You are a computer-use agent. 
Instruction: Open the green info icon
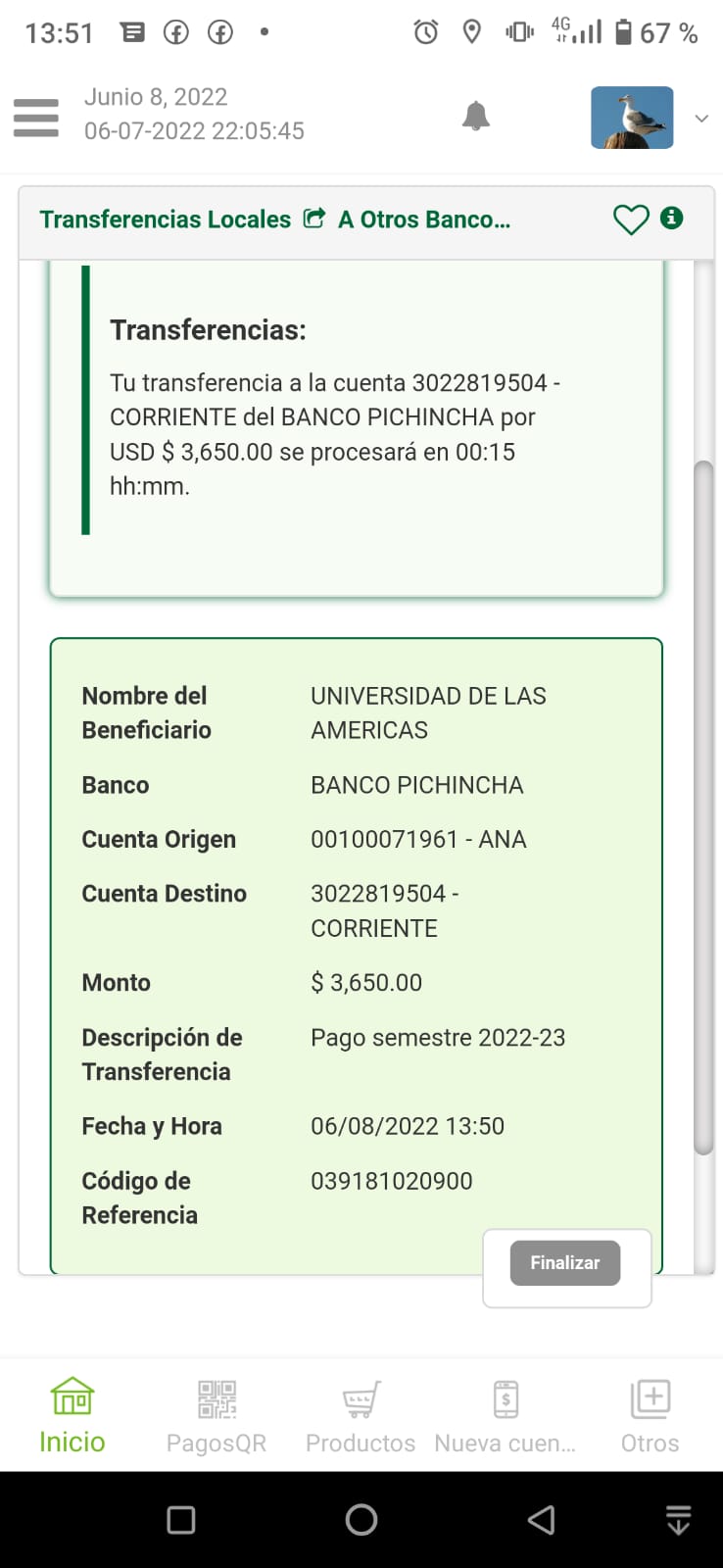pos(672,218)
